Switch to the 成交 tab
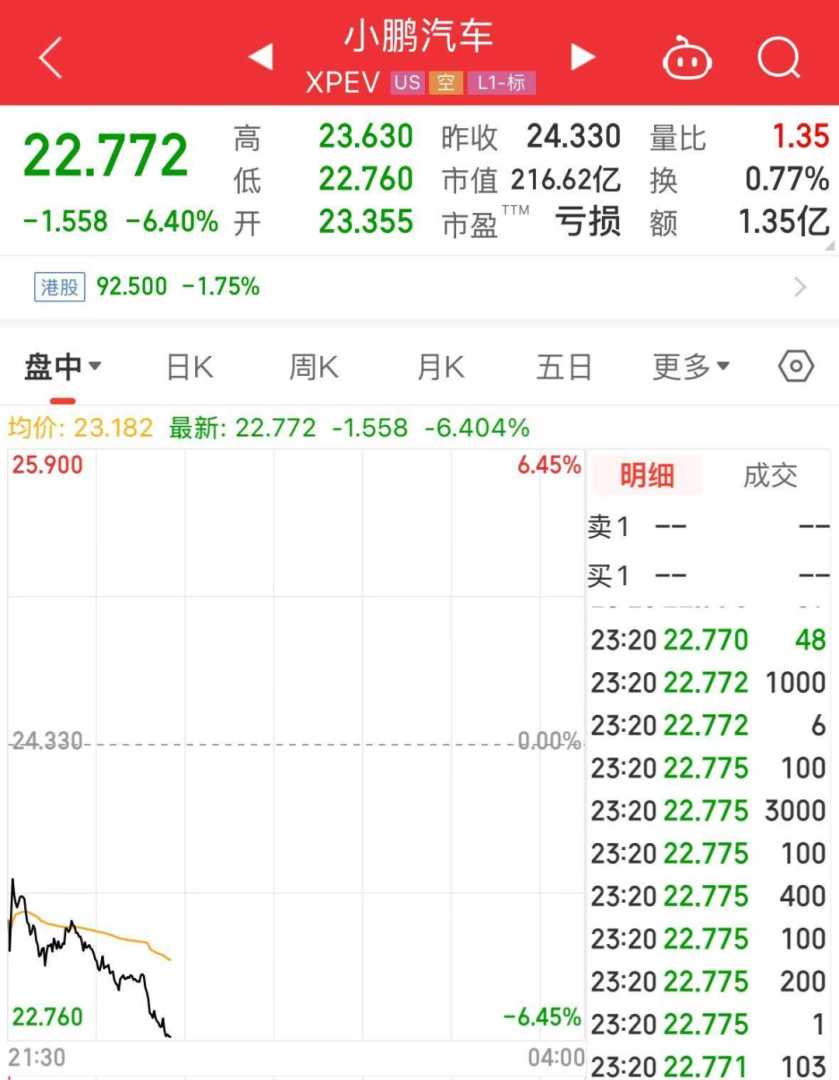 click(x=770, y=476)
